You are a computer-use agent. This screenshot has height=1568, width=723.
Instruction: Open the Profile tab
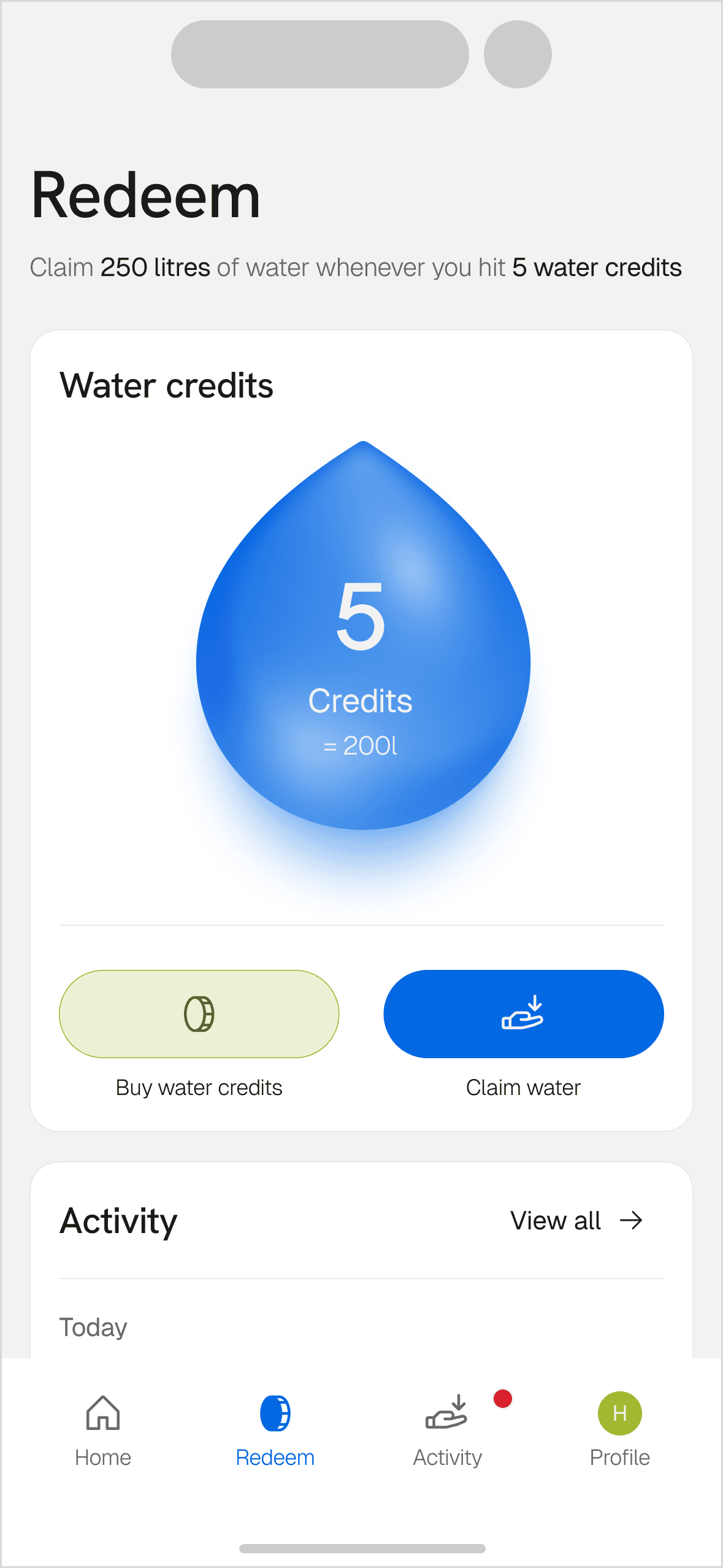pyautogui.click(x=619, y=1430)
